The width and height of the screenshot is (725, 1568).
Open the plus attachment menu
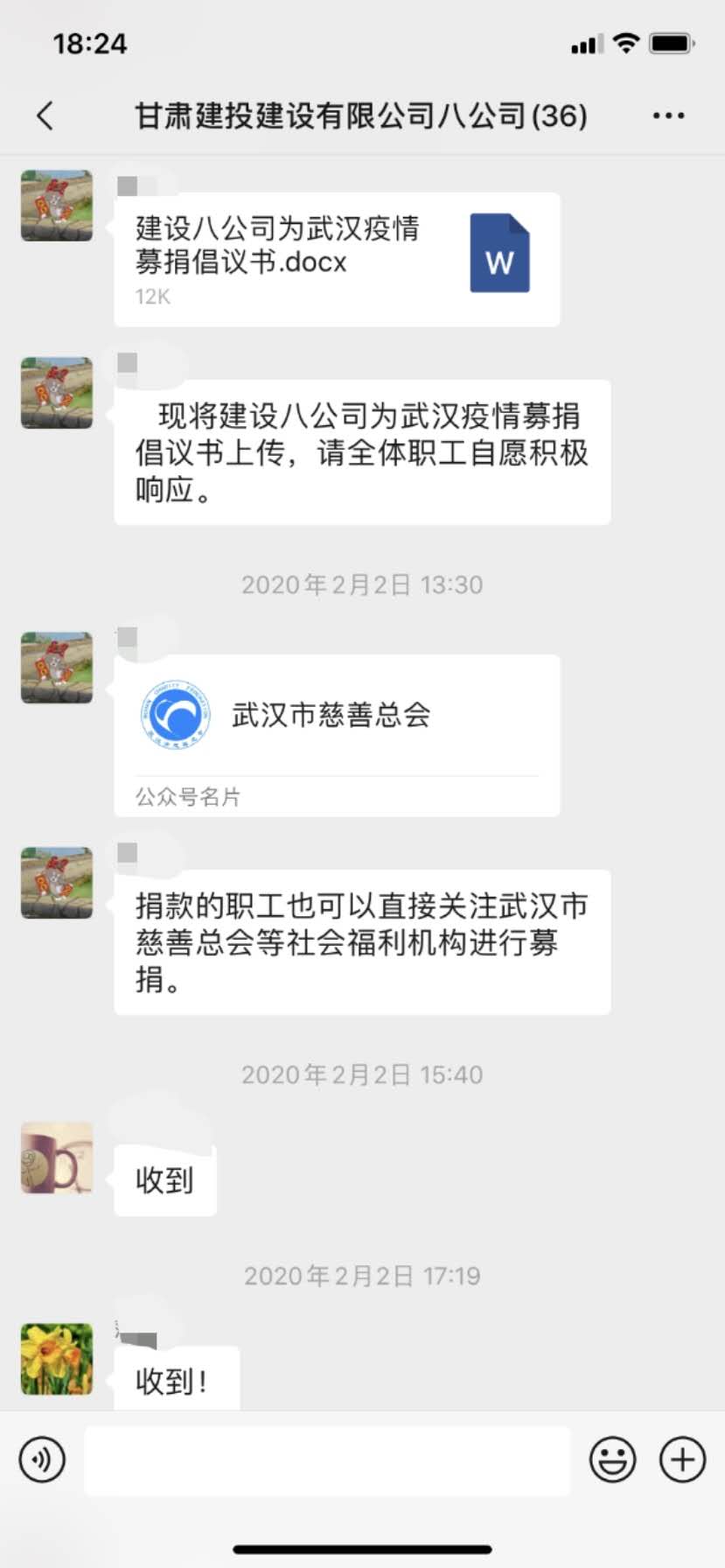(680, 1459)
